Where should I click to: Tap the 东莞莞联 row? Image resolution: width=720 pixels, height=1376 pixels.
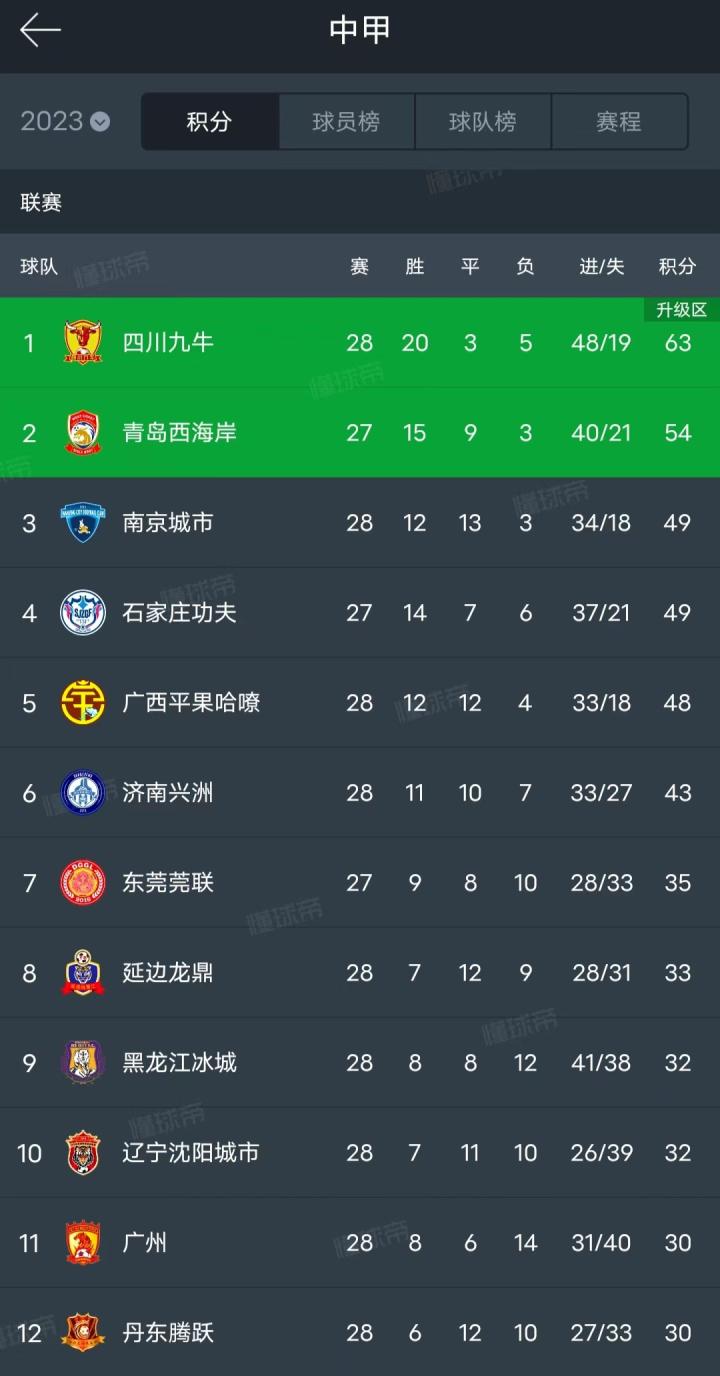[360, 883]
